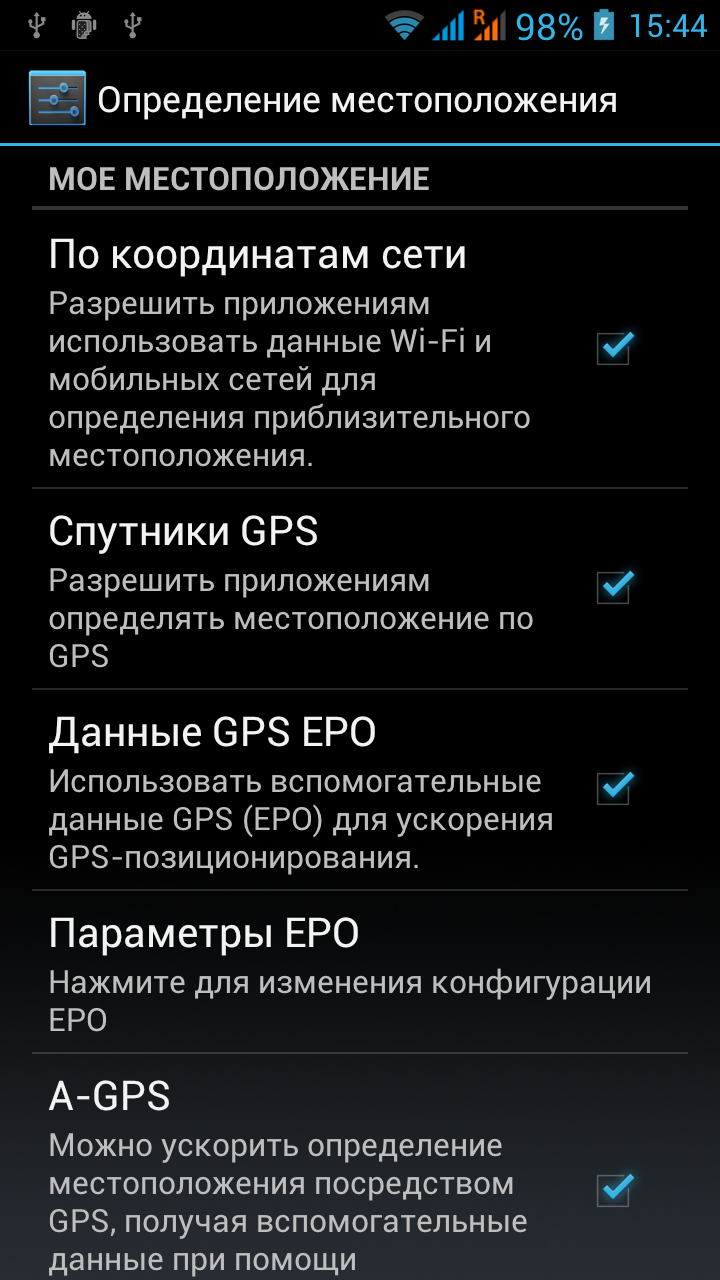The image size is (720, 1280).
Task: Turn off the Данные GPS EPO checkbox
Action: (x=613, y=787)
